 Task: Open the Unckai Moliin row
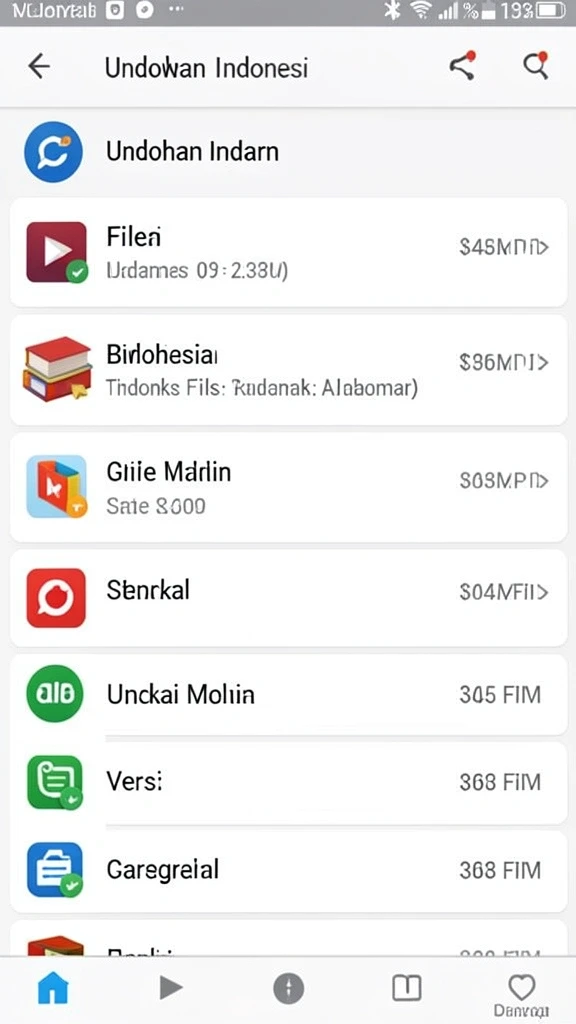(288, 694)
